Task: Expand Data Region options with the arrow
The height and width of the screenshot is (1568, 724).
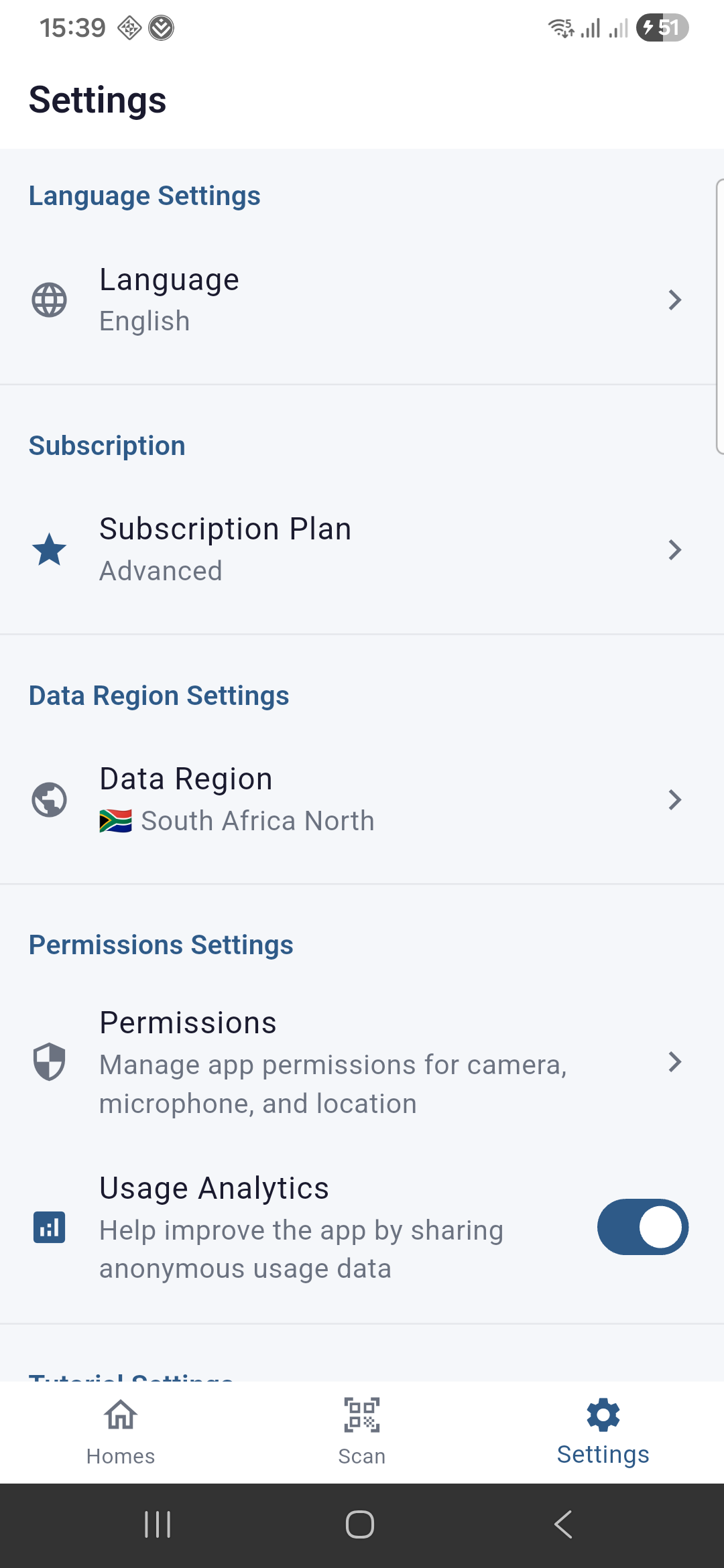Action: point(674,799)
